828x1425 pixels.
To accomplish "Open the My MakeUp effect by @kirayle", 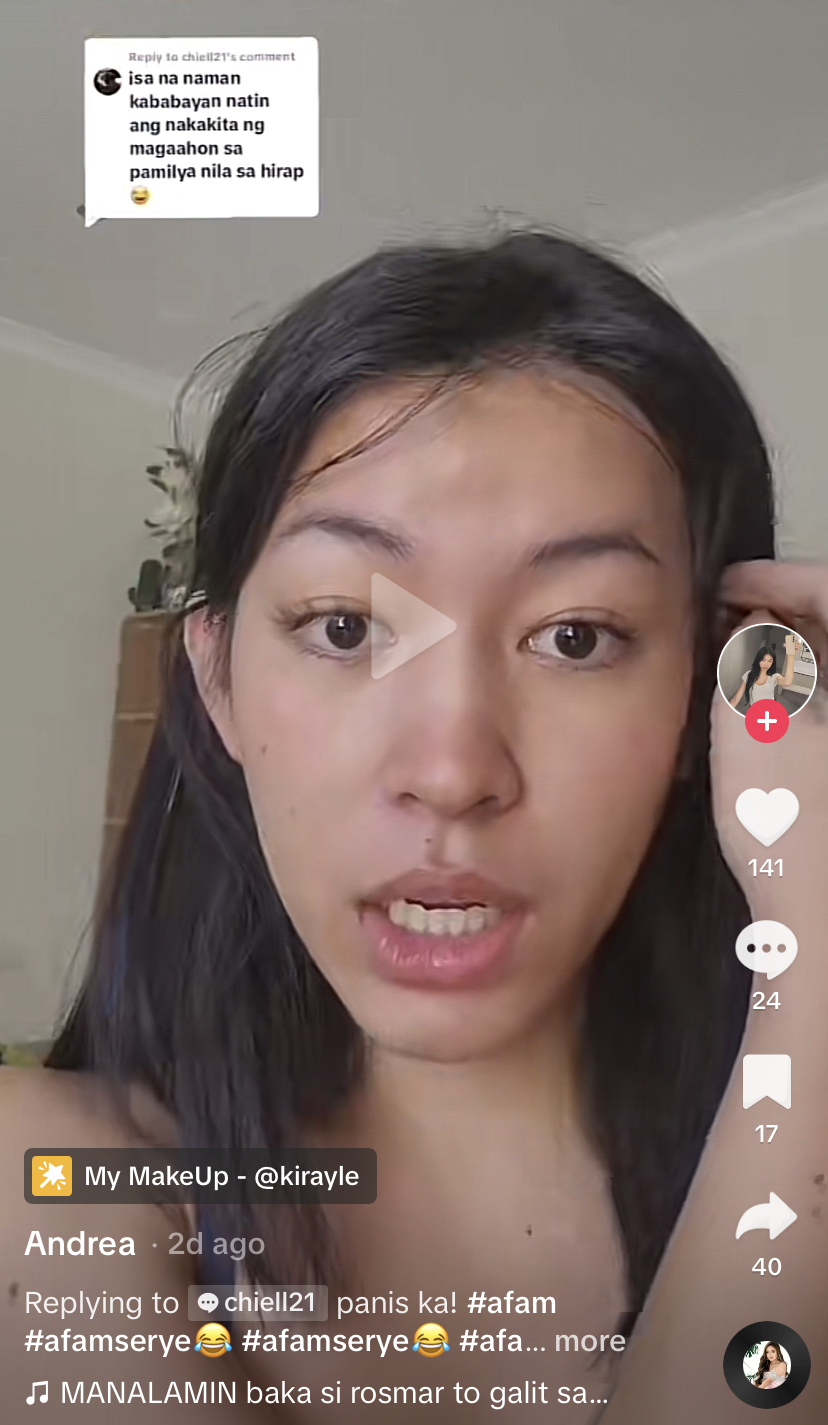I will (200, 1176).
